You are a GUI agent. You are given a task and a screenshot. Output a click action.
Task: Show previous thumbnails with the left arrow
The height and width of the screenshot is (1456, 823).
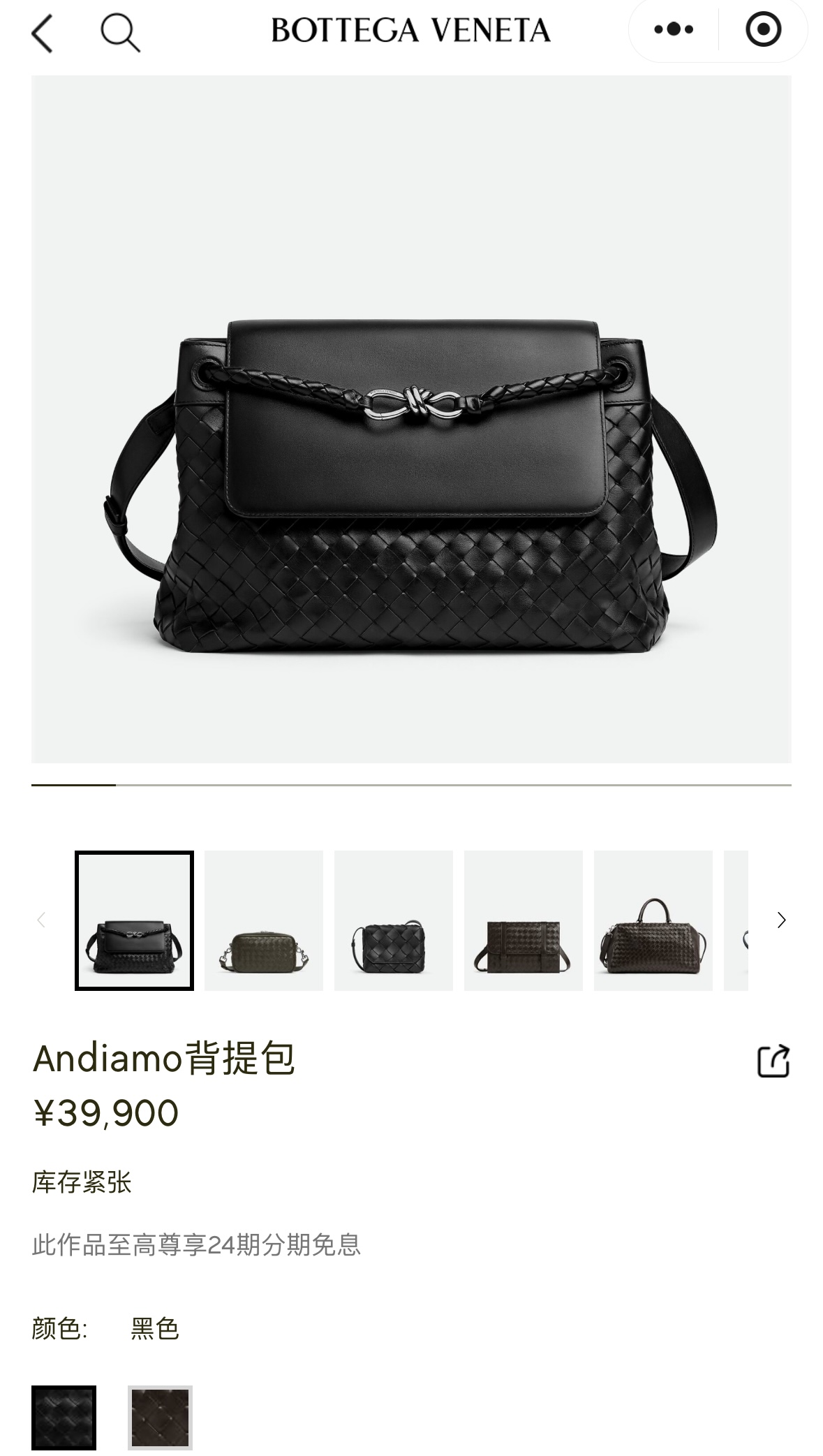[x=41, y=920]
